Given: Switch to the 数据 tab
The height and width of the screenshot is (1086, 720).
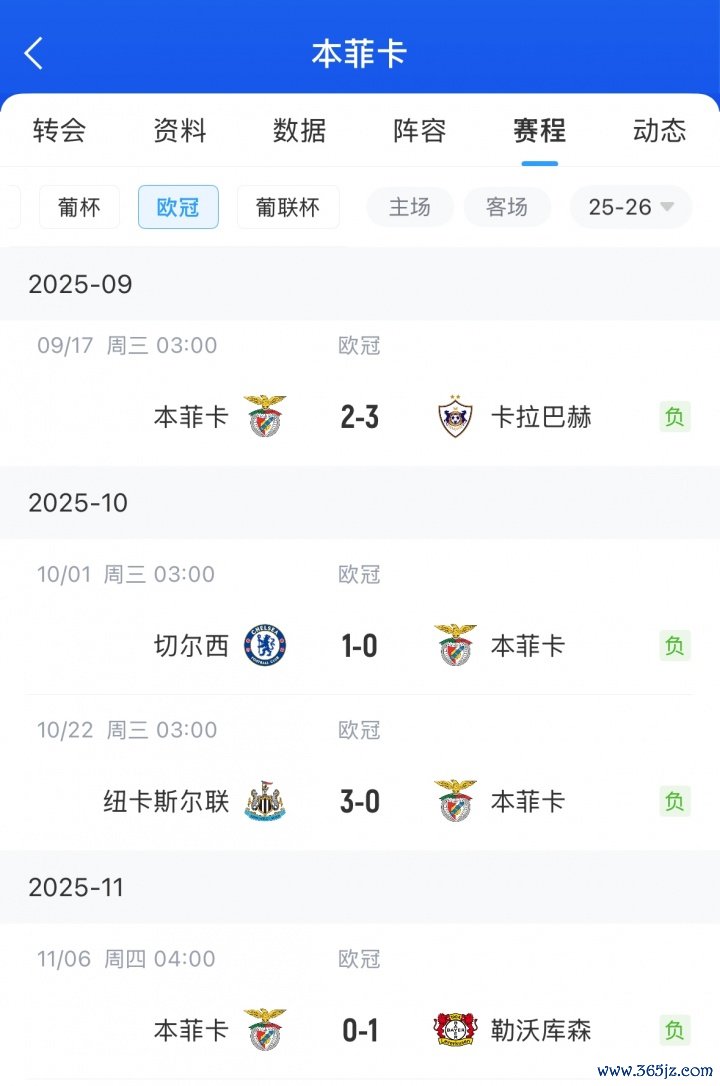Looking at the screenshot, I should coord(299,131).
